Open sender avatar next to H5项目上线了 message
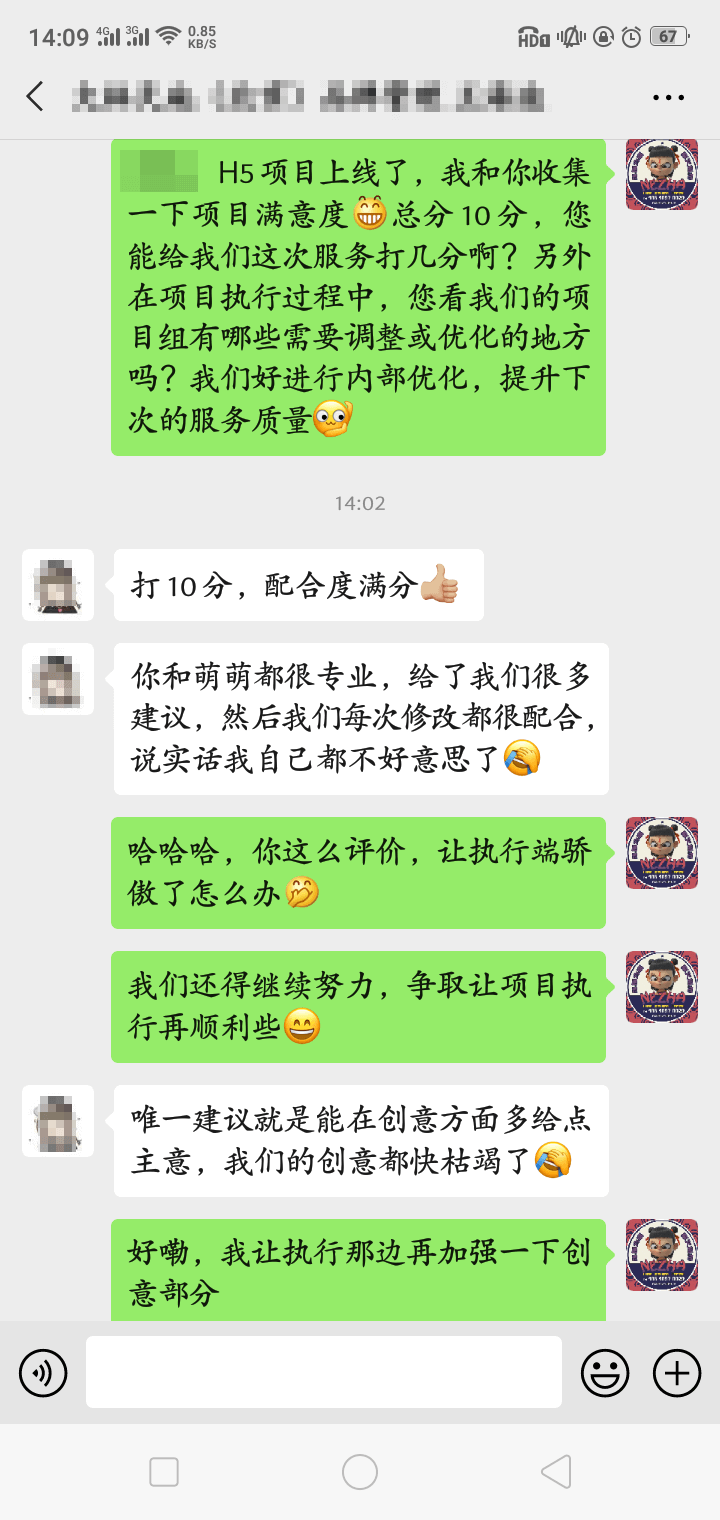The image size is (720, 1520). click(x=661, y=175)
